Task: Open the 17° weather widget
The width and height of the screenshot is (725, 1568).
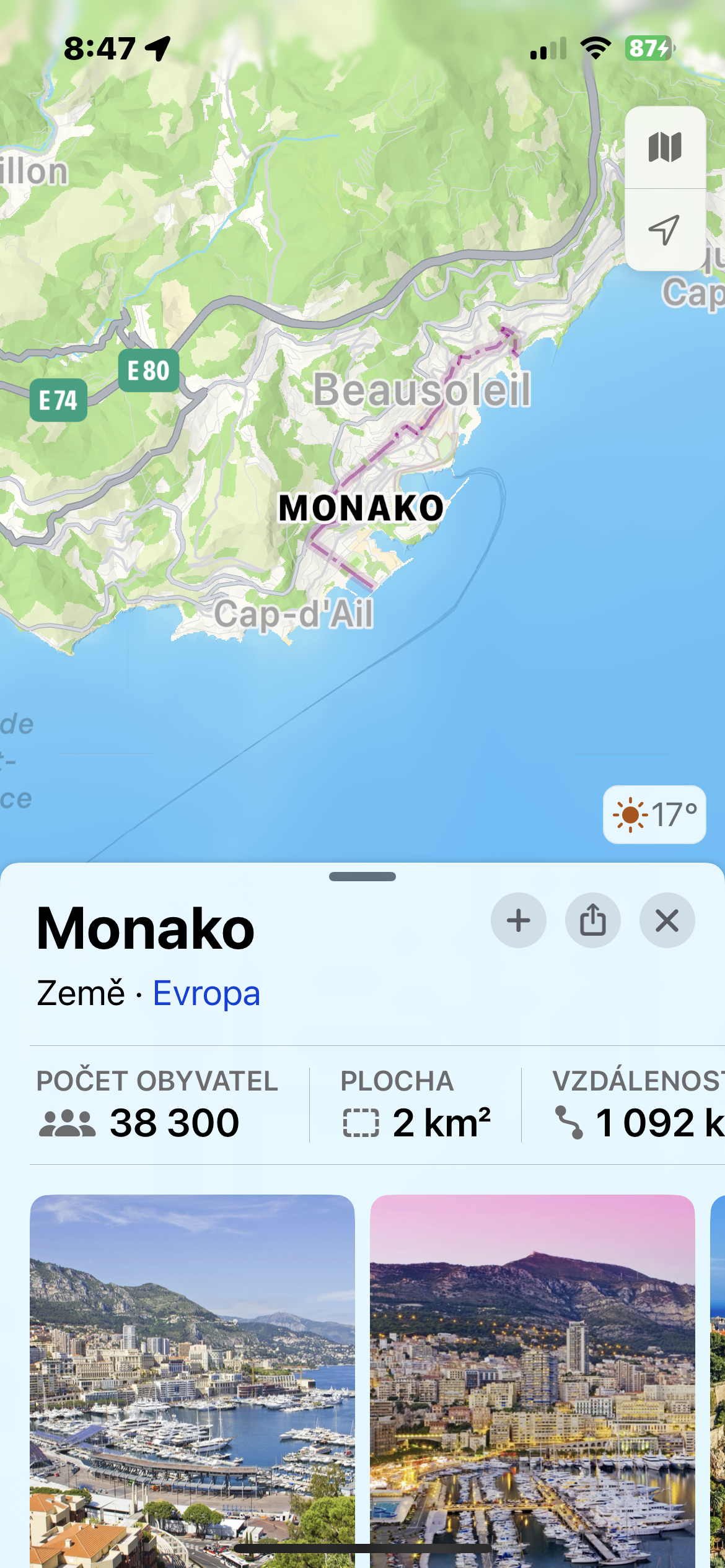Action: pos(654,814)
